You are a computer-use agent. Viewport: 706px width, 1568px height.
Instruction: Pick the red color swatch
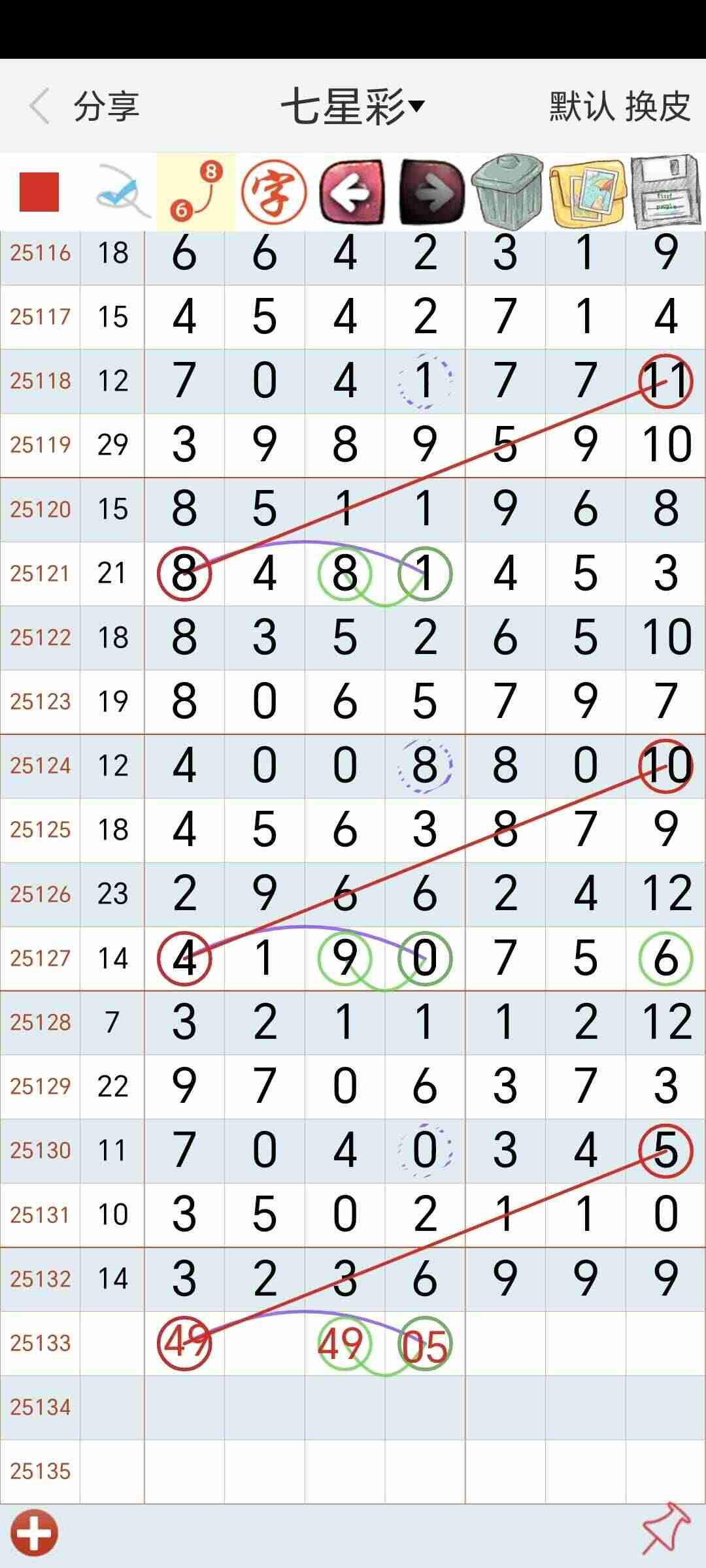(39, 192)
